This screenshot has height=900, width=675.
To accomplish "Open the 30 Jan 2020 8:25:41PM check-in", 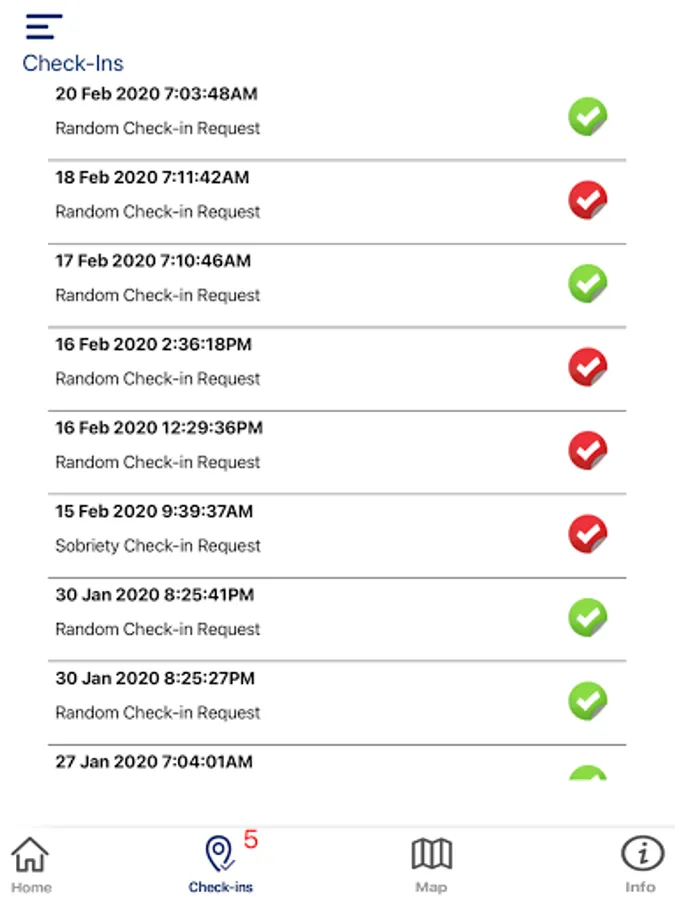I will [337, 619].
